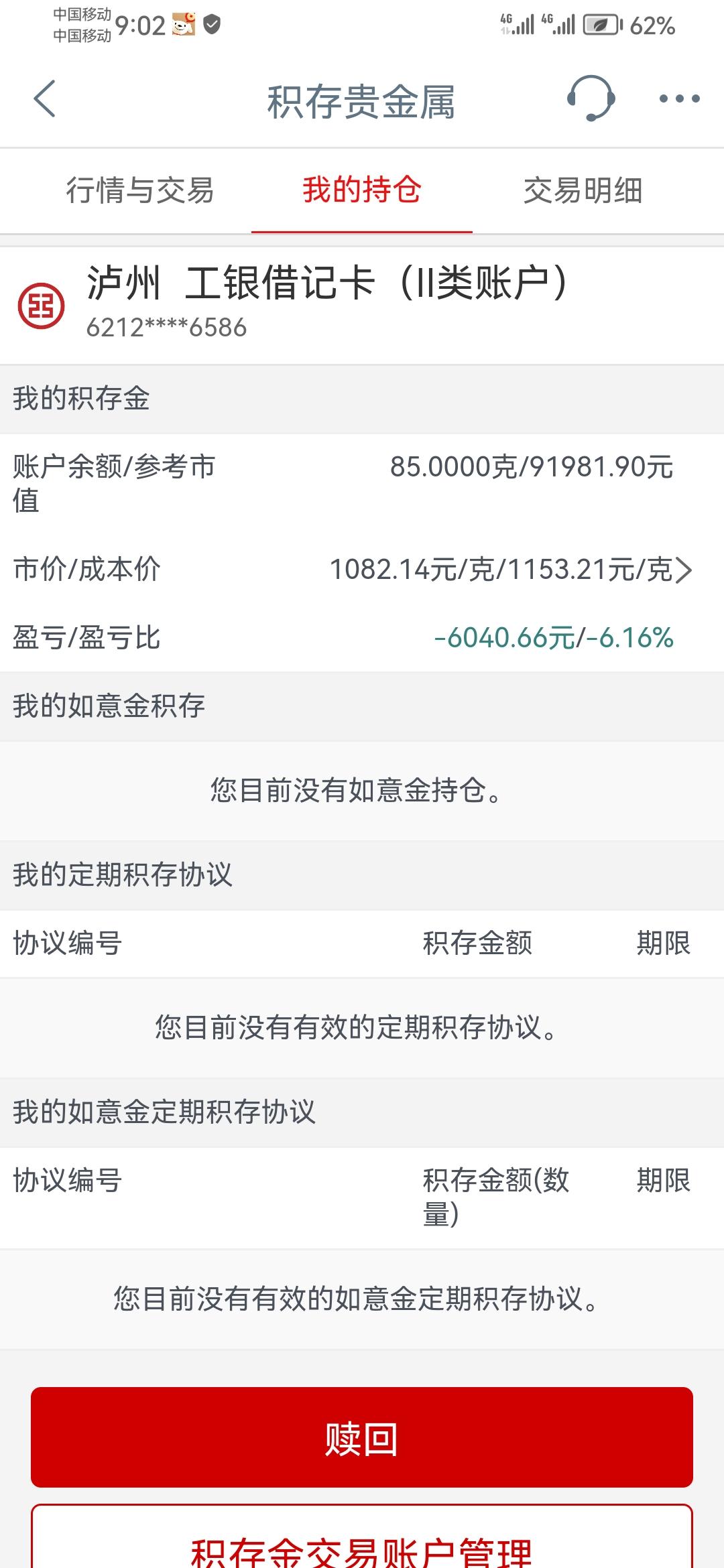Image resolution: width=724 pixels, height=1568 pixels.
Task: Select the 我的持仓 tab
Action: [362, 191]
